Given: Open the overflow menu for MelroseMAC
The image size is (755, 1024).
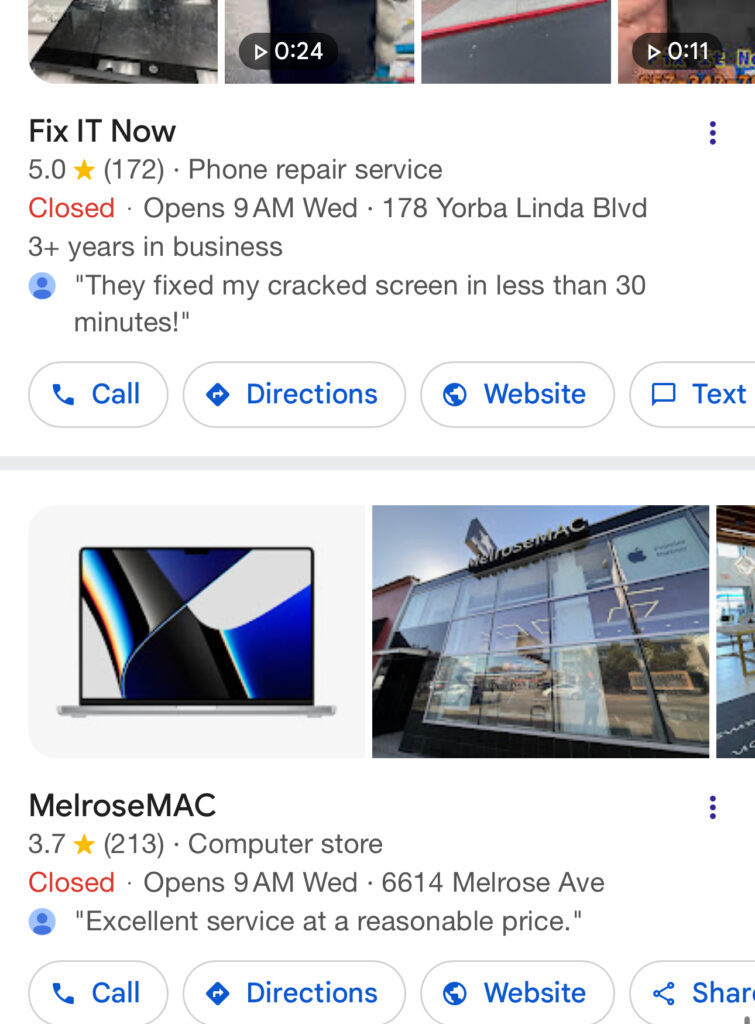Looking at the screenshot, I should [x=712, y=807].
